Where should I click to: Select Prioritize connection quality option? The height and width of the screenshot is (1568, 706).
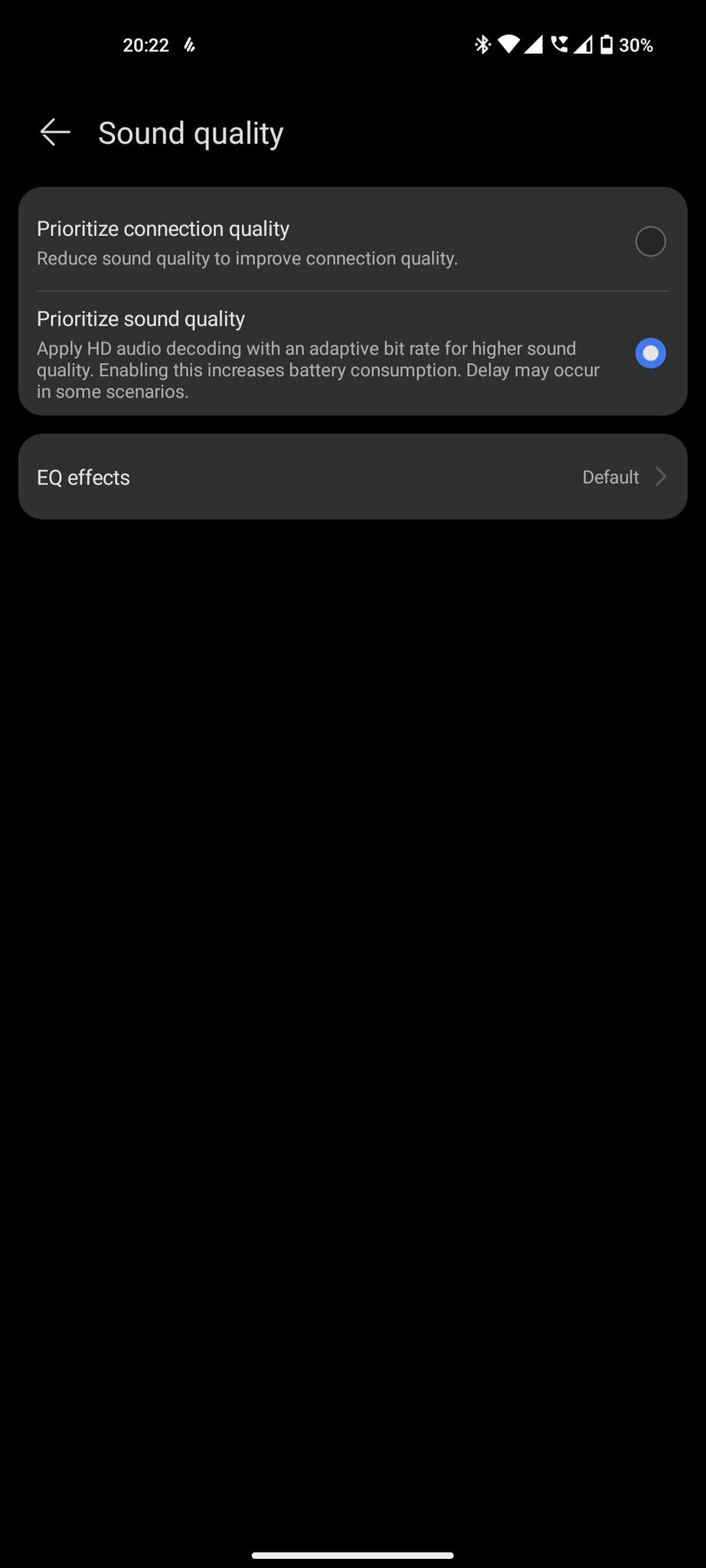coord(352,242)
